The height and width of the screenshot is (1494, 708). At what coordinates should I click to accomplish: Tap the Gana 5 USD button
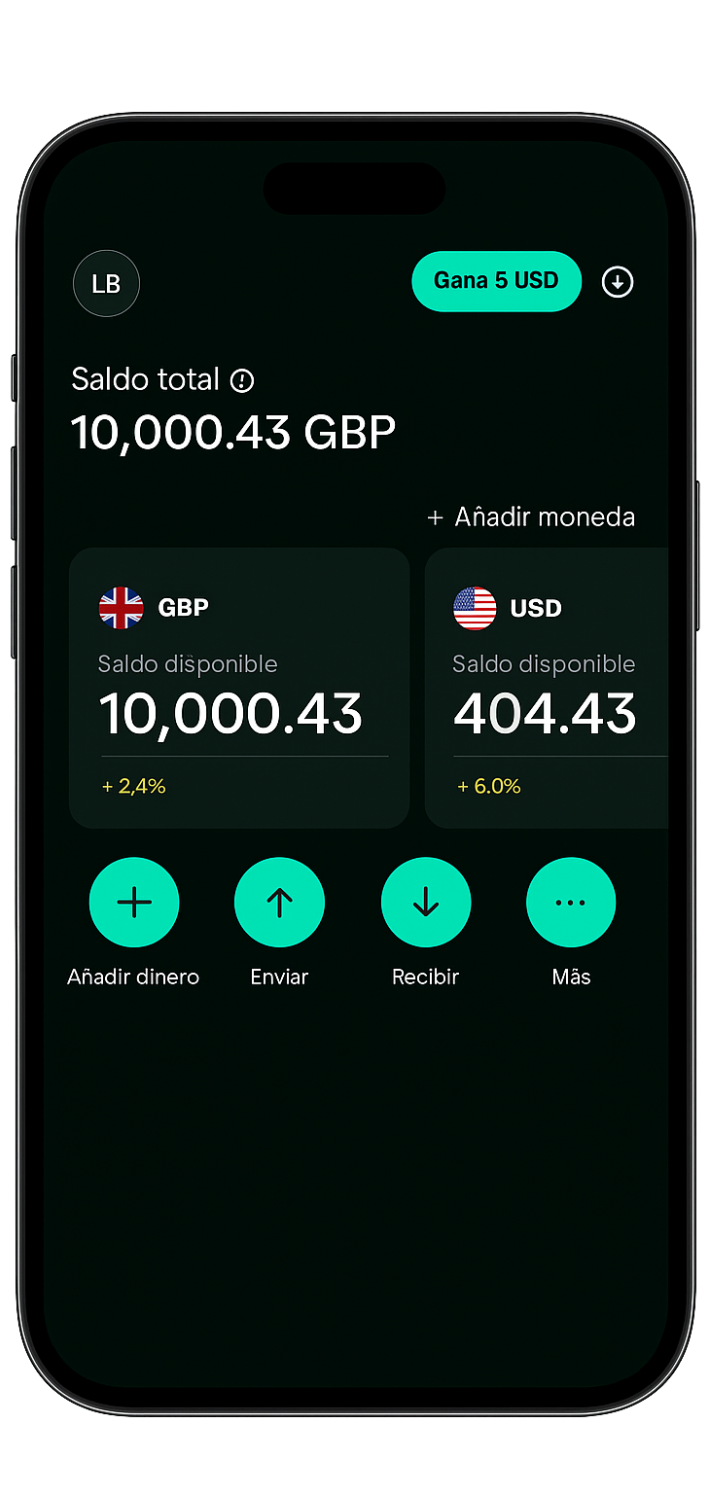point(496,281)
